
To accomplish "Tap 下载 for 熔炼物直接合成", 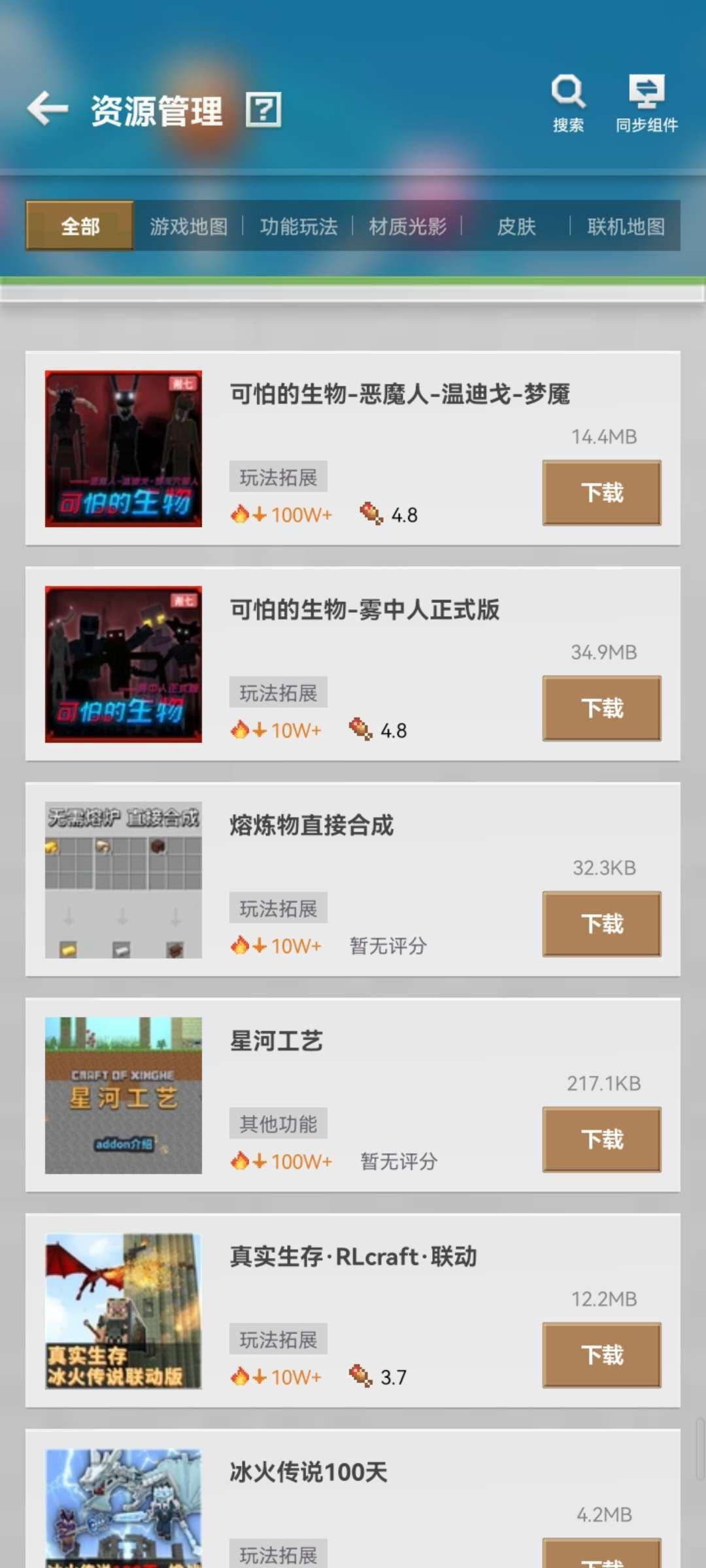I will click(601, 923).
